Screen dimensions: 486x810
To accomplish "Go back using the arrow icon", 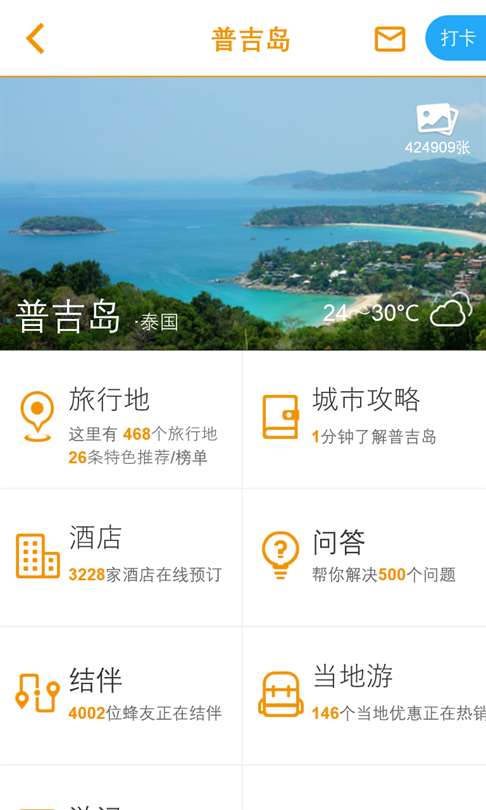I will click(x=35, y=39).
